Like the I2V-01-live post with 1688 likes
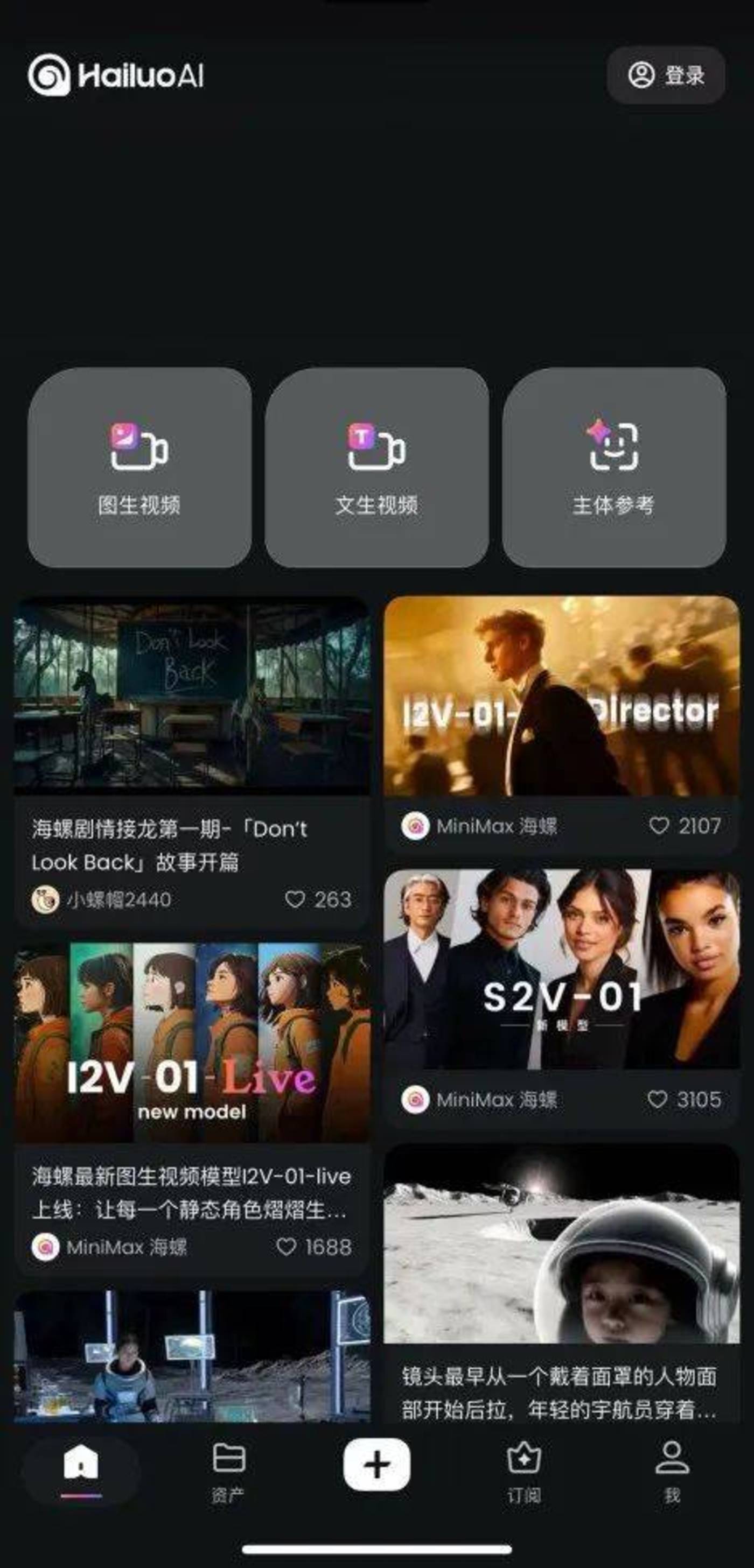This screenshot has height=1568, width=754. (x=287, y=1247)
